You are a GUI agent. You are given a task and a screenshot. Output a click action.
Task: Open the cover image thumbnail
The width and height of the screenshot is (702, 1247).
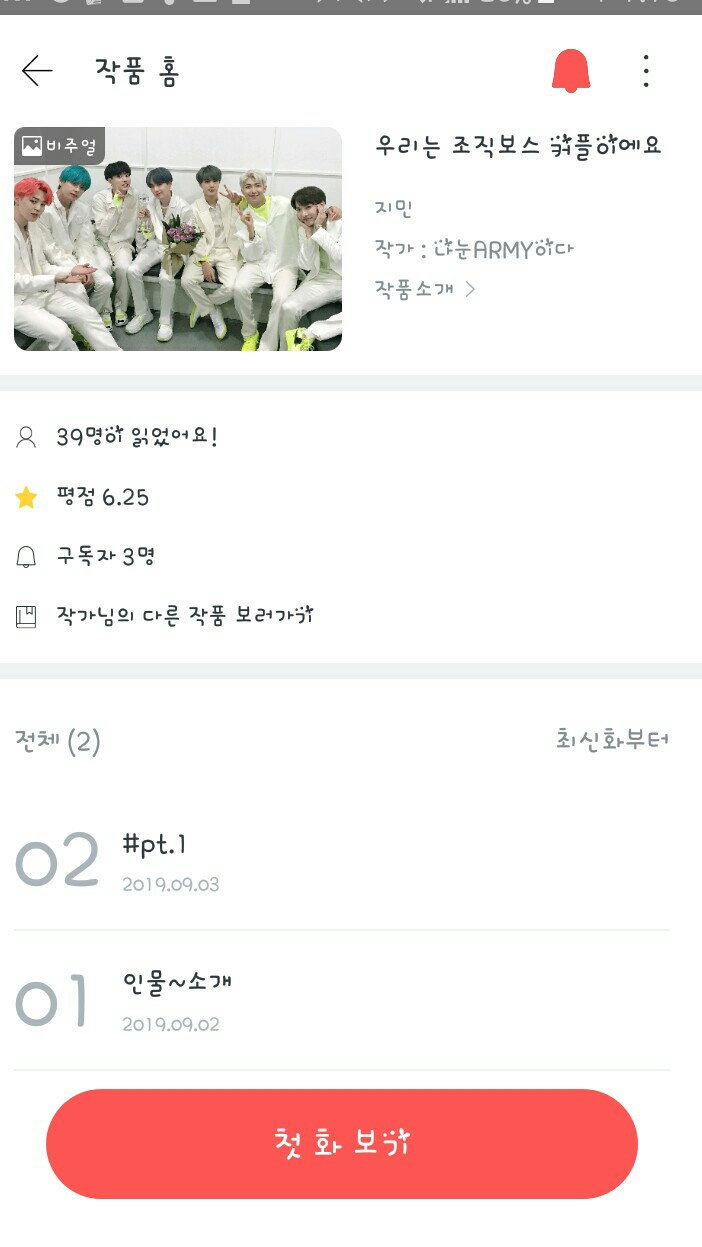point(178,239)
